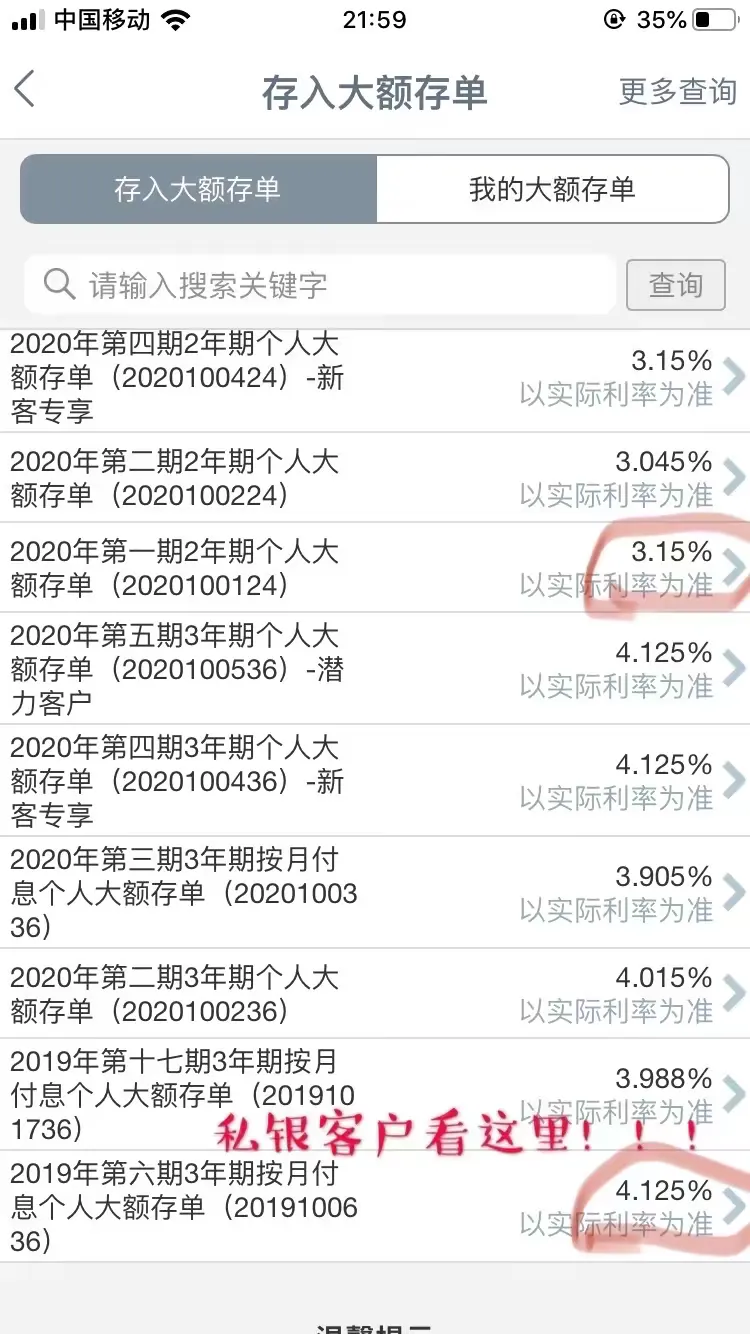Expand the 按月付息 deposit 20201003 36

[x=735, y=893]
